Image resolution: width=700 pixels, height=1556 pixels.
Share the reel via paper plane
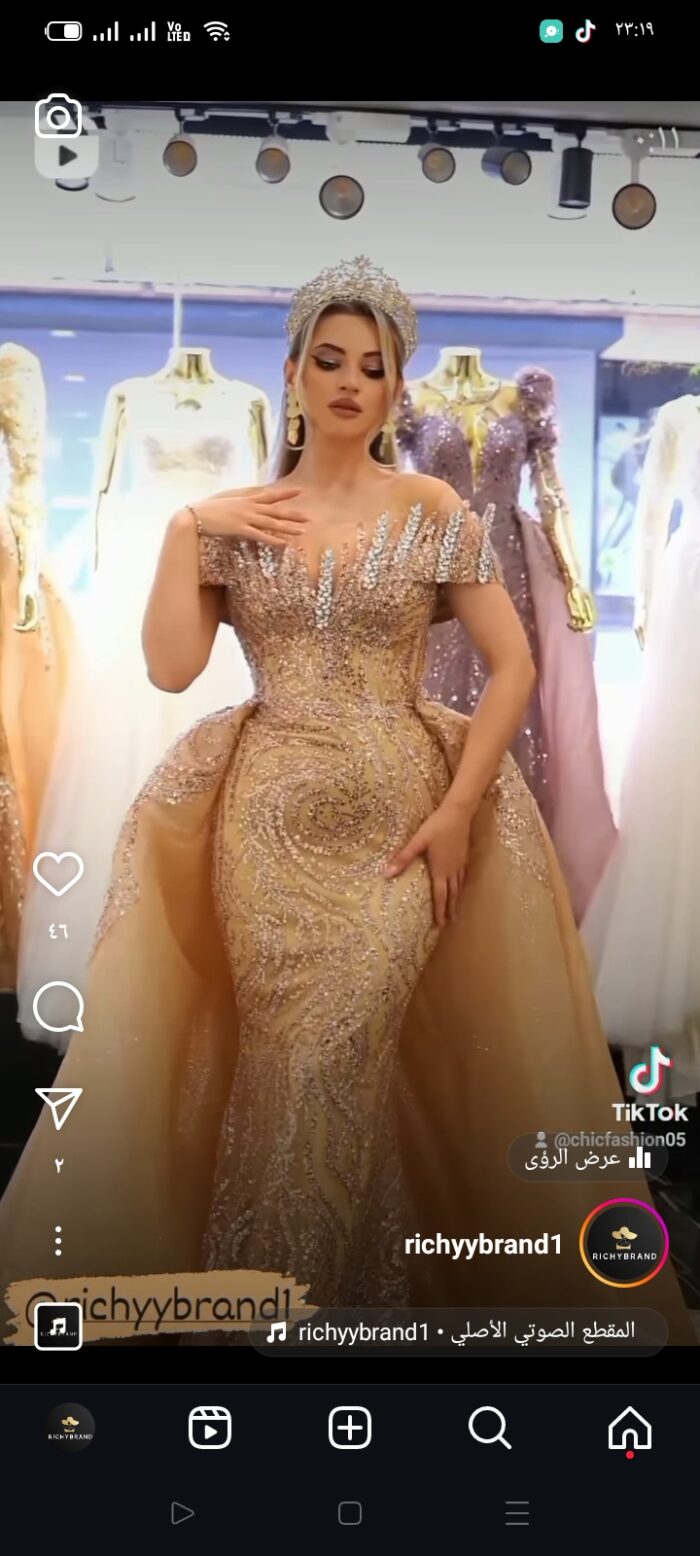click(x=58, y=1109)
